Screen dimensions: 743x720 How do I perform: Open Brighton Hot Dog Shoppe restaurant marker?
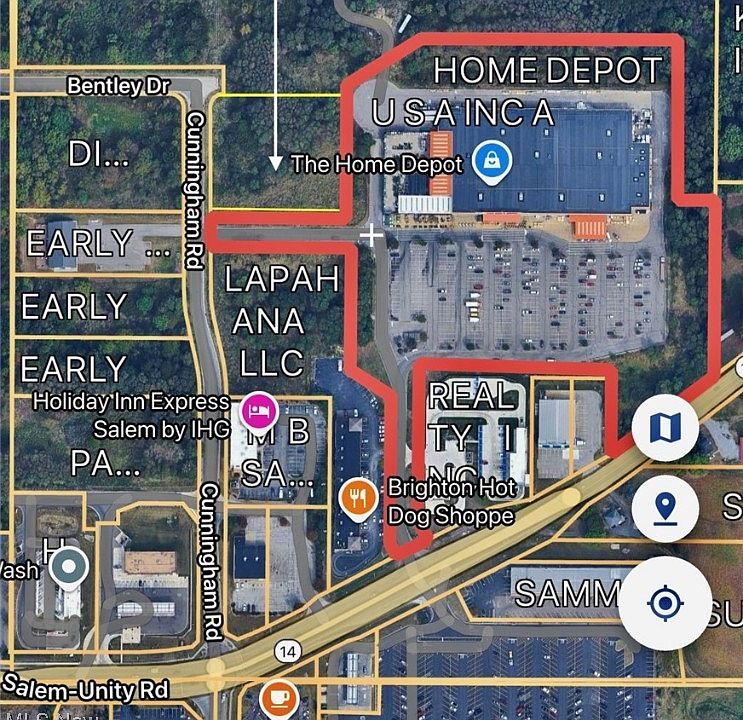point(358,497)
